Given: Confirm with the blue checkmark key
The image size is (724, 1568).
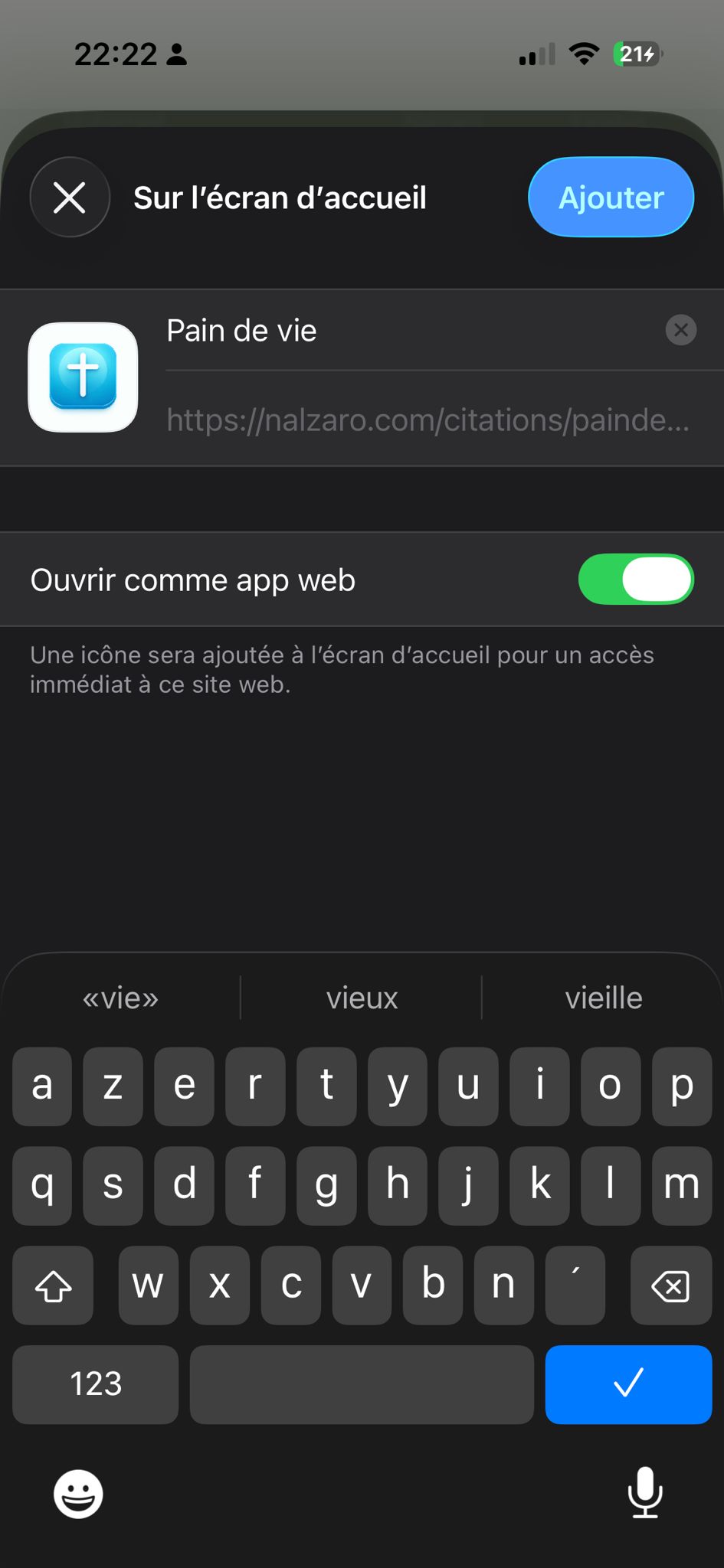Looking at the screenshot, I should pos(627,1384).
